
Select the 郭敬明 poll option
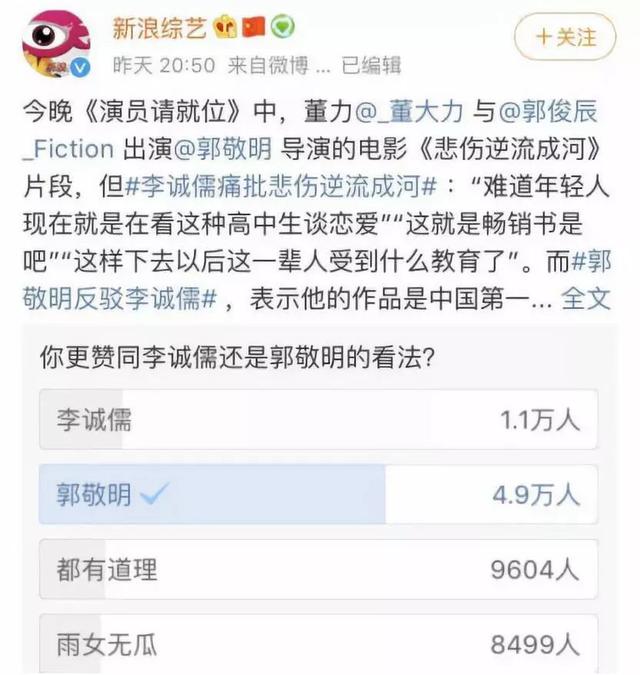click(318, 494)
